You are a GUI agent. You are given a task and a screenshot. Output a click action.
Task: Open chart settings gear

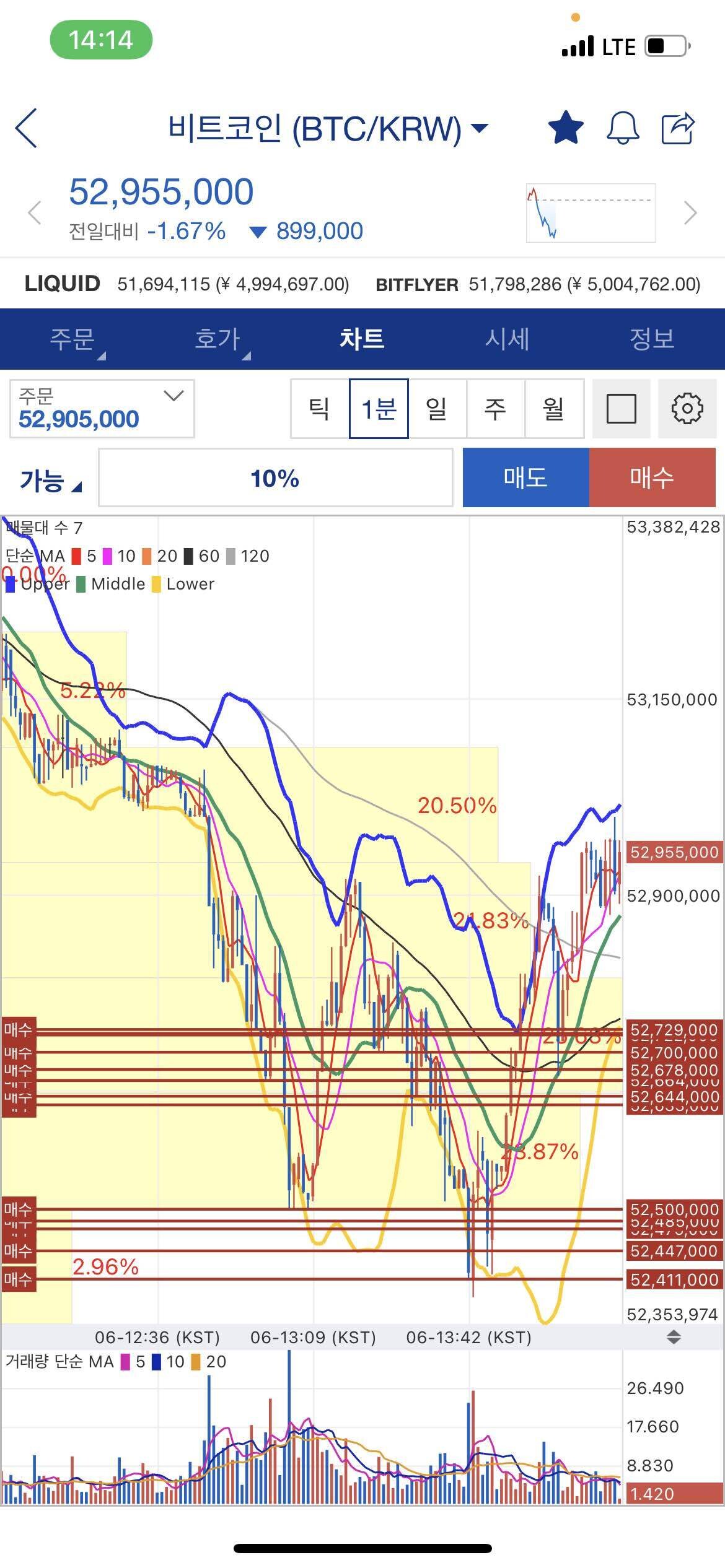click(687, 409)
